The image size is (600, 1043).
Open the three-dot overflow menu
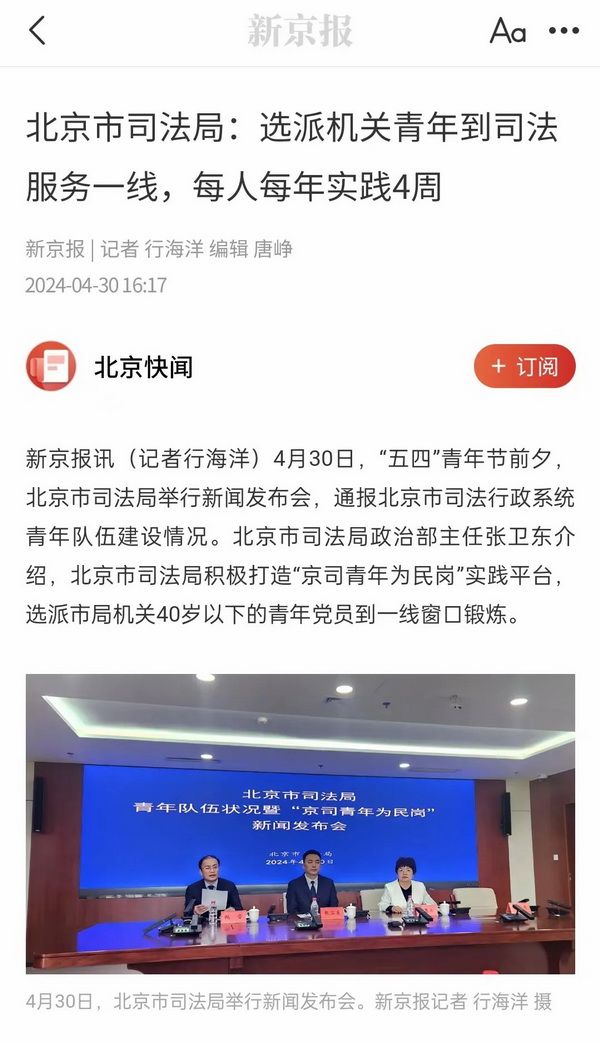click(564, 31)
